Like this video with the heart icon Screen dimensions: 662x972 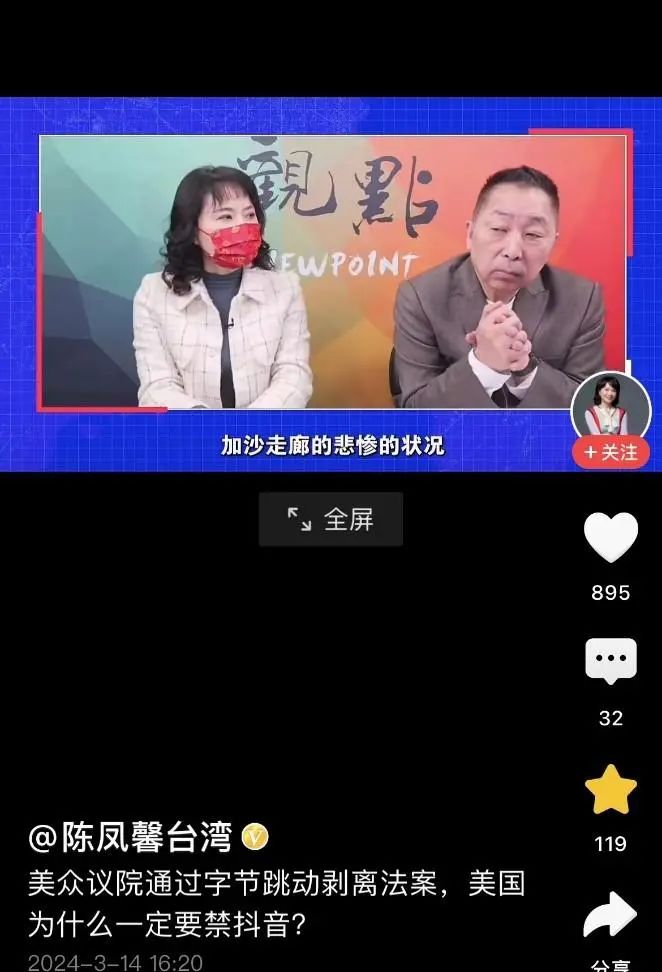point(610,537)
